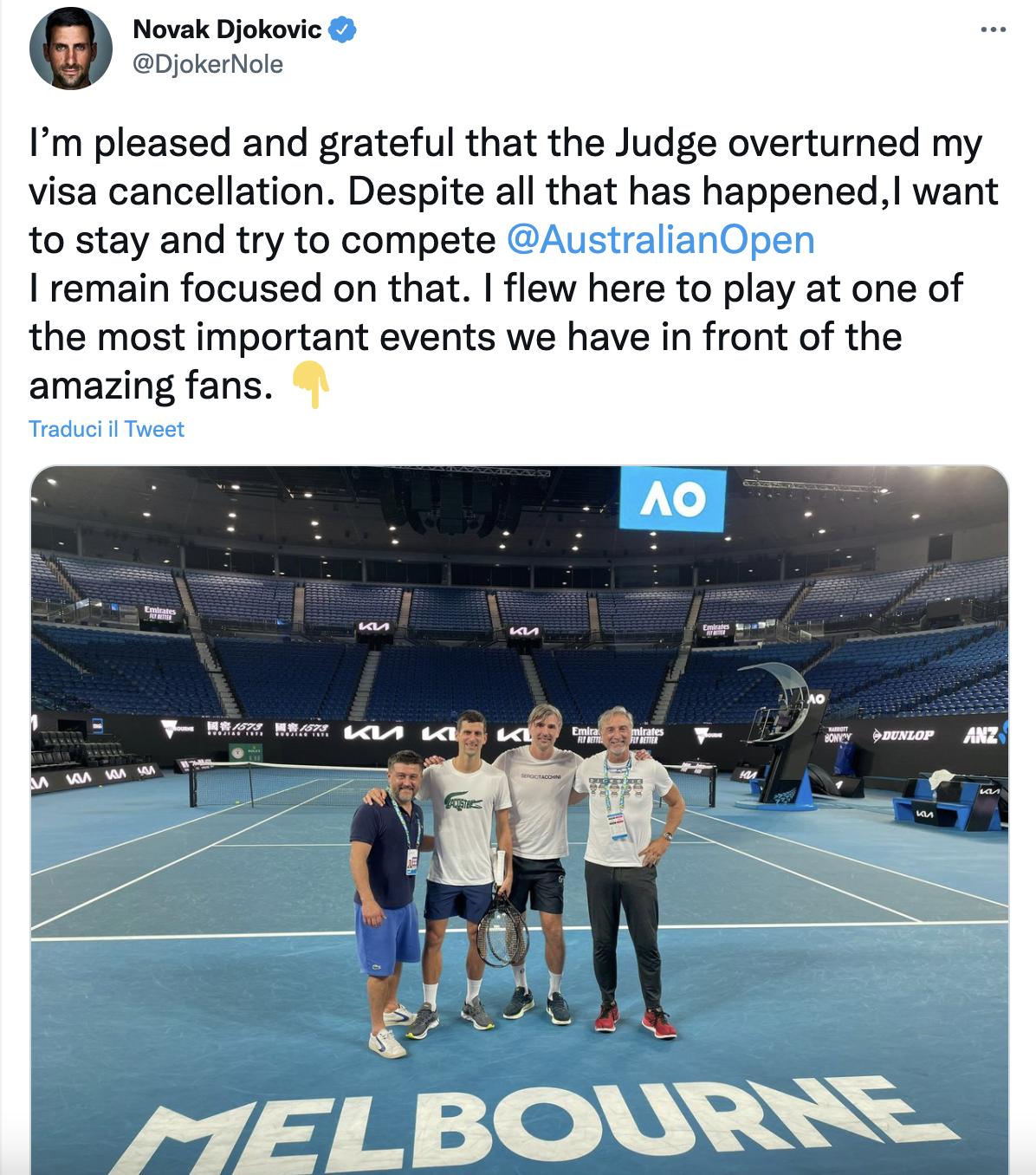Open the Novak Djokovic account name

pyautogui.click(x=227, y=29)
